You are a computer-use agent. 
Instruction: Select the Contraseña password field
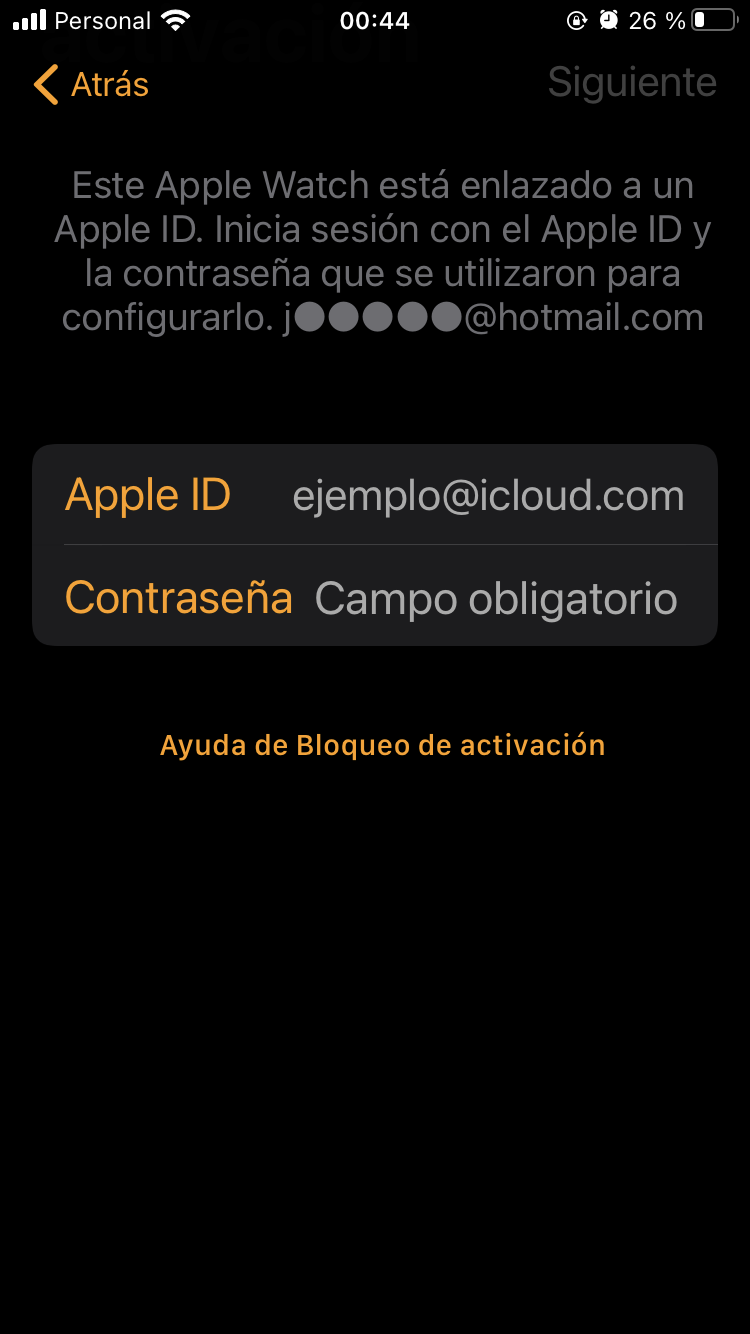495,599
